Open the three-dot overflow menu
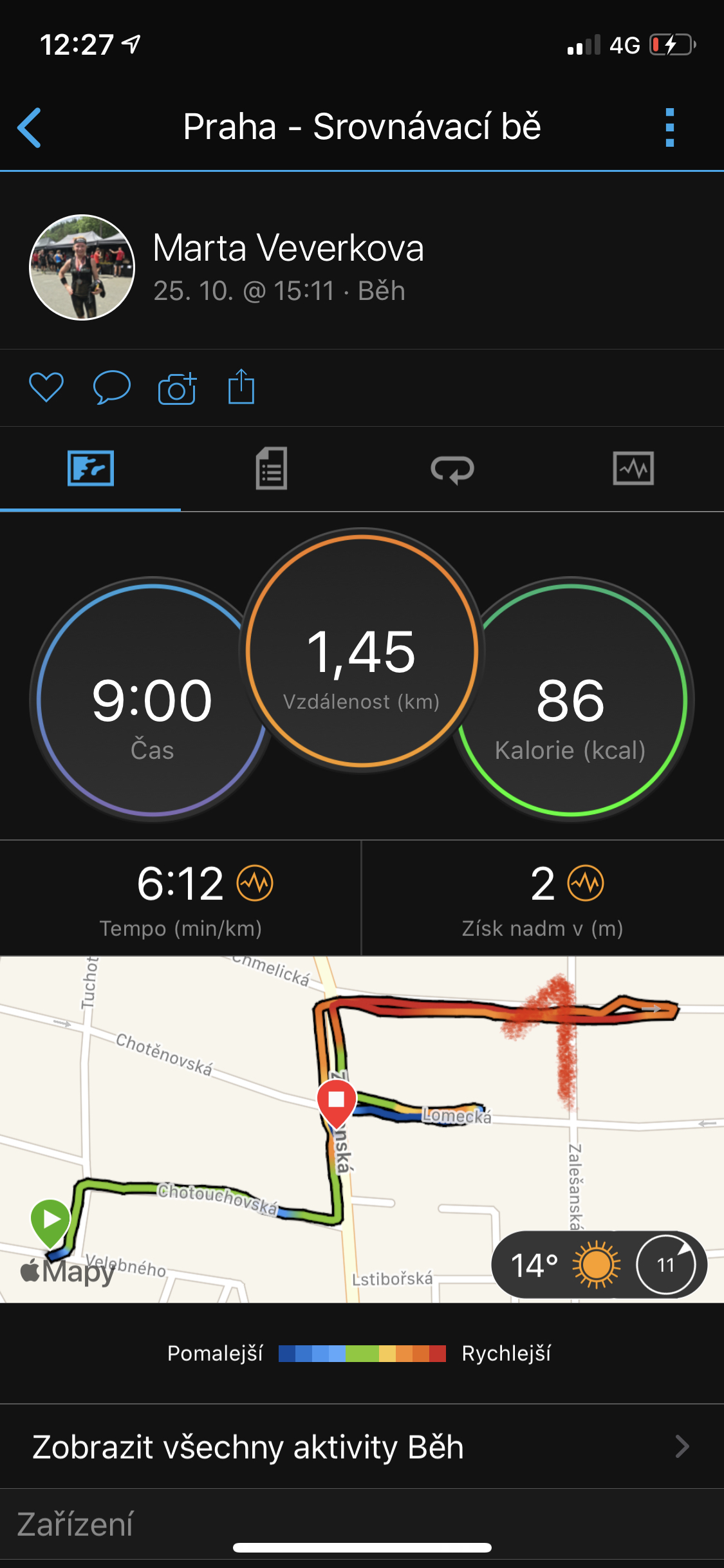This screenshot has height=1568, width=724. pyautogui.click(x=670, y=127)
